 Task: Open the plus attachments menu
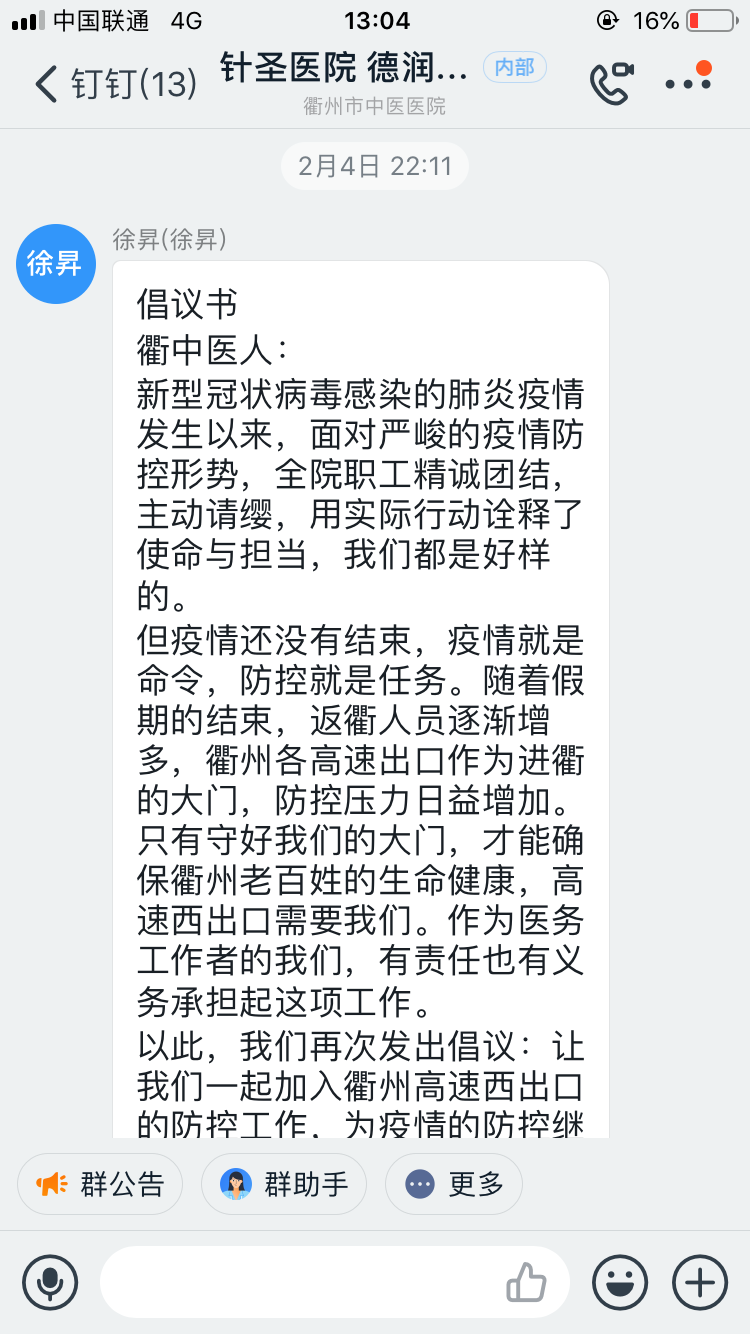click(x=700, y=1282)
